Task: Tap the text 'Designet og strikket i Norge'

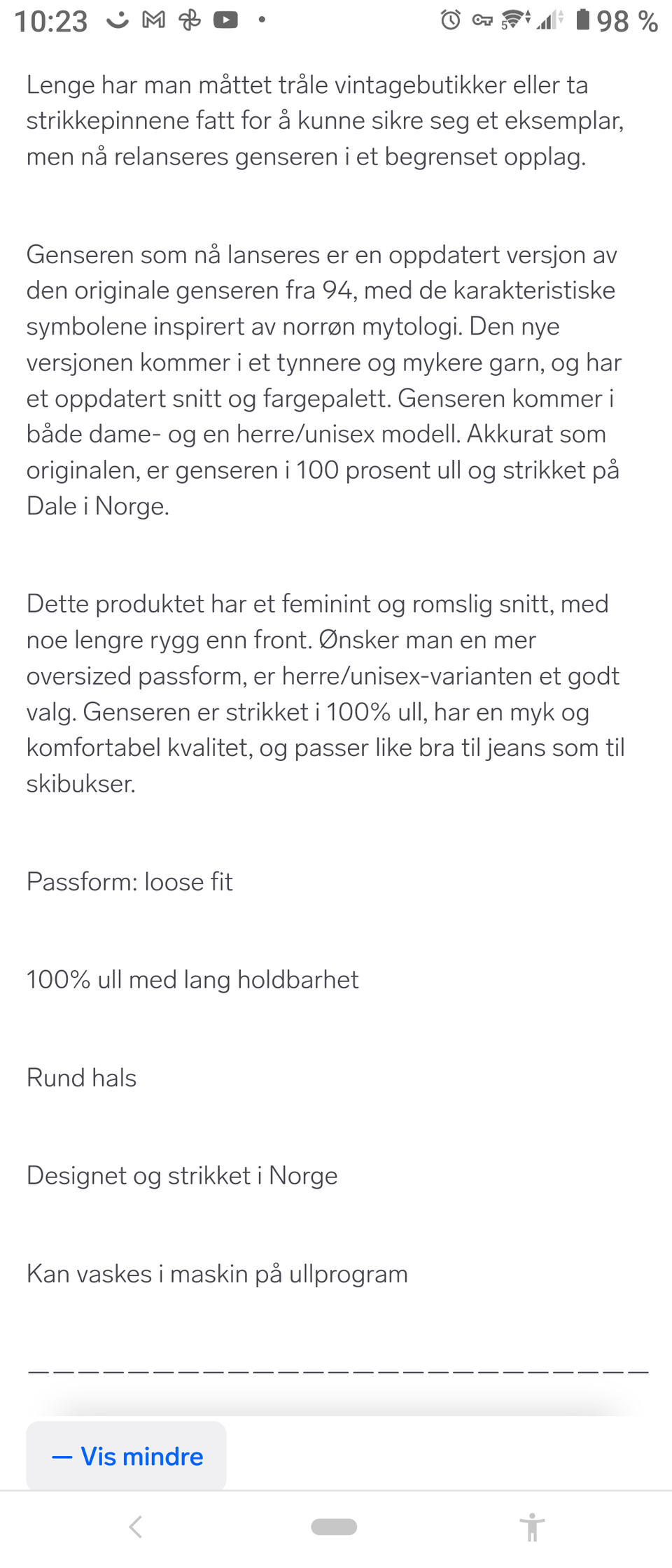Action: [182, 1175]
